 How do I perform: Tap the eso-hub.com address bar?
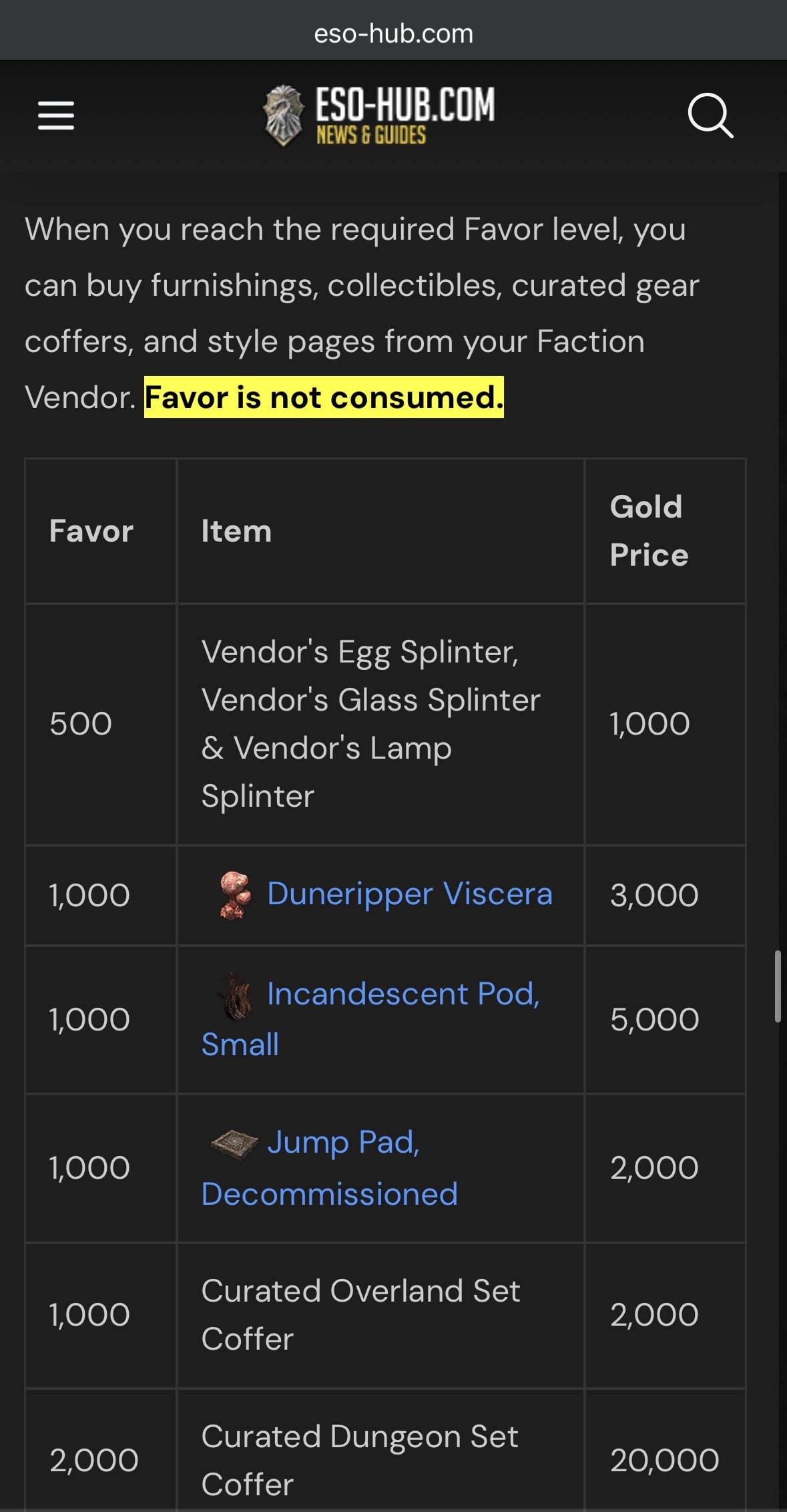point(394,33)
